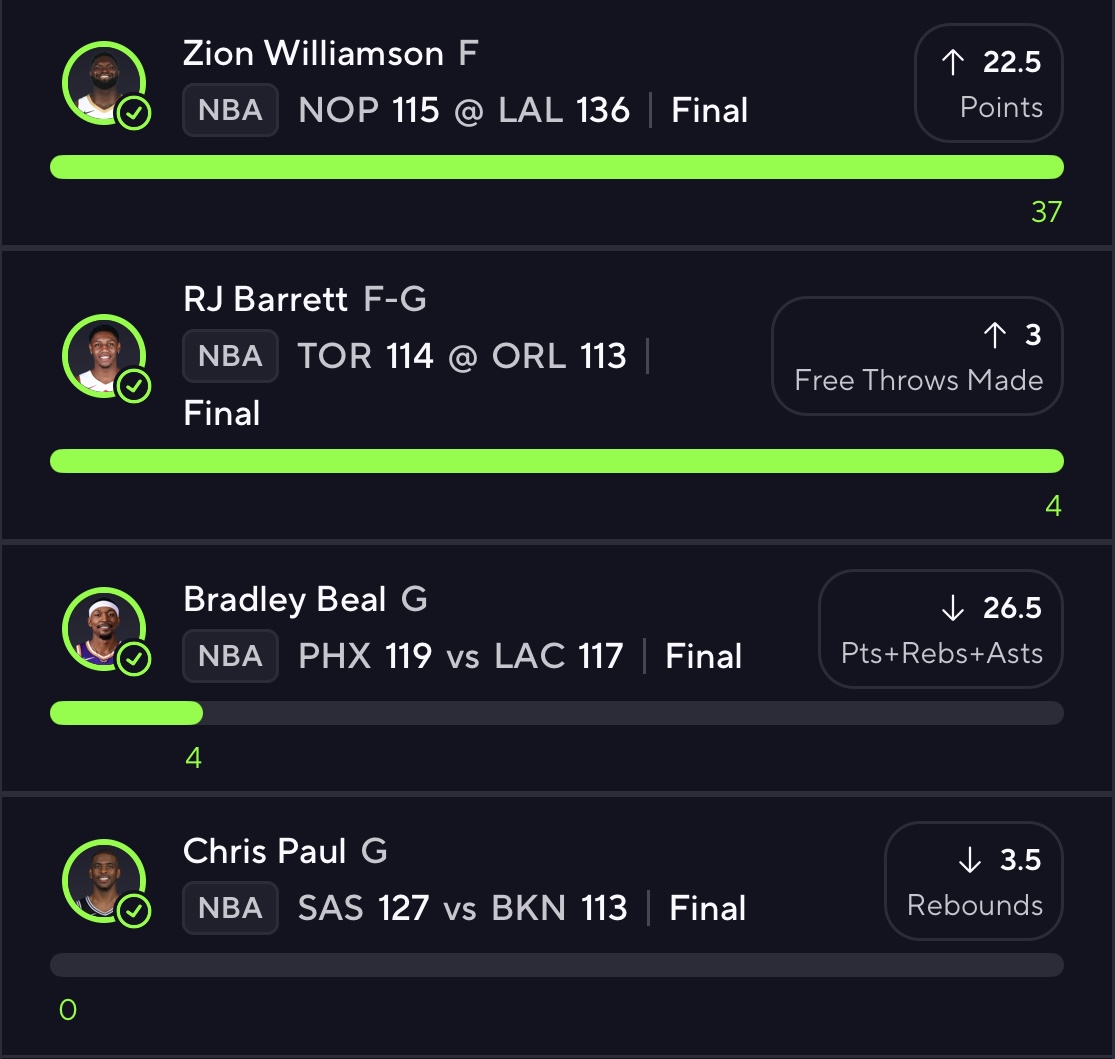Viewport: 1115px width, 1059px height.
Task: Open Chris Paul's rebounds pick
Action: click(973, 881)
